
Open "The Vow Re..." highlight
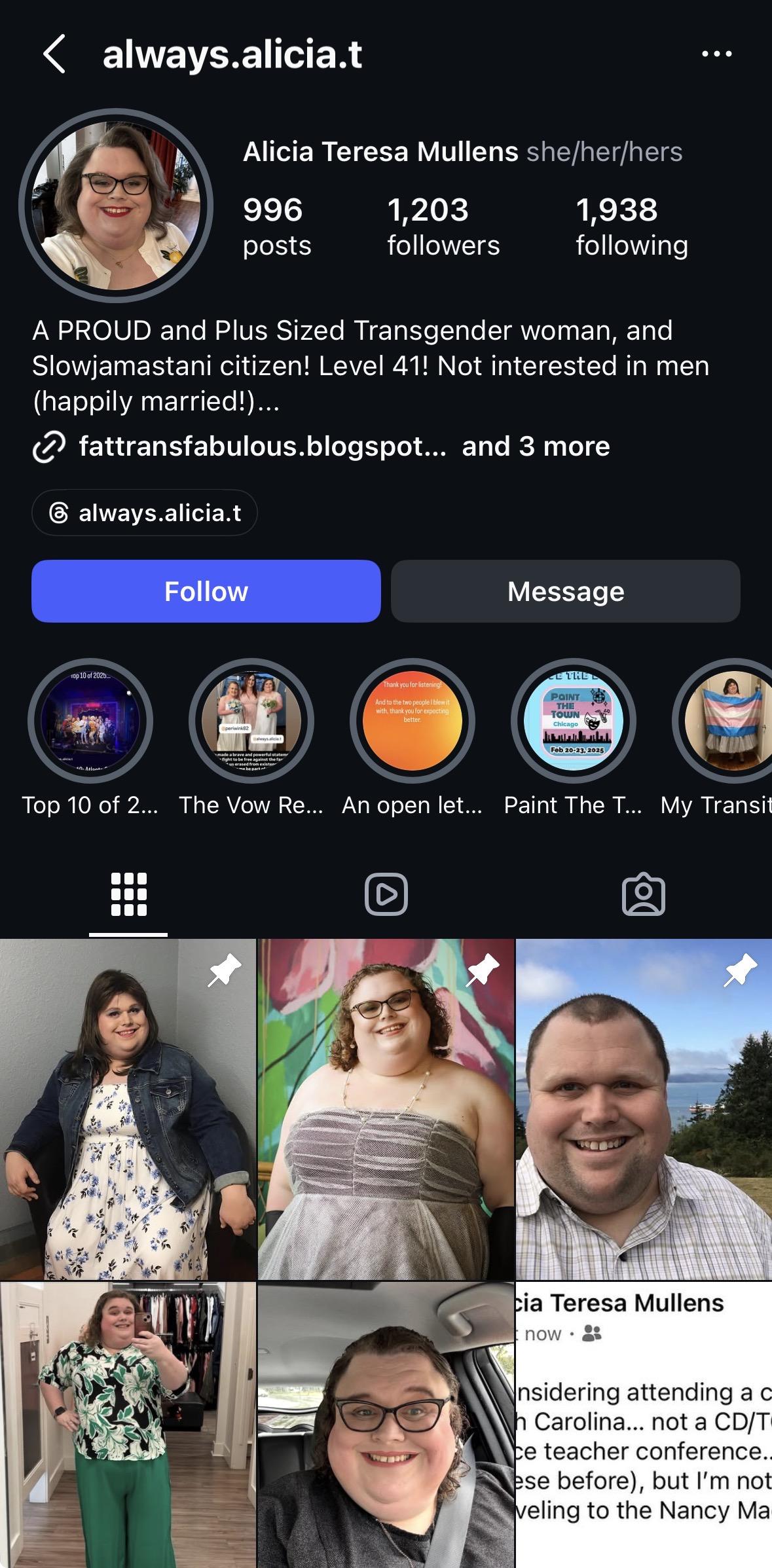tap(251, 721)
